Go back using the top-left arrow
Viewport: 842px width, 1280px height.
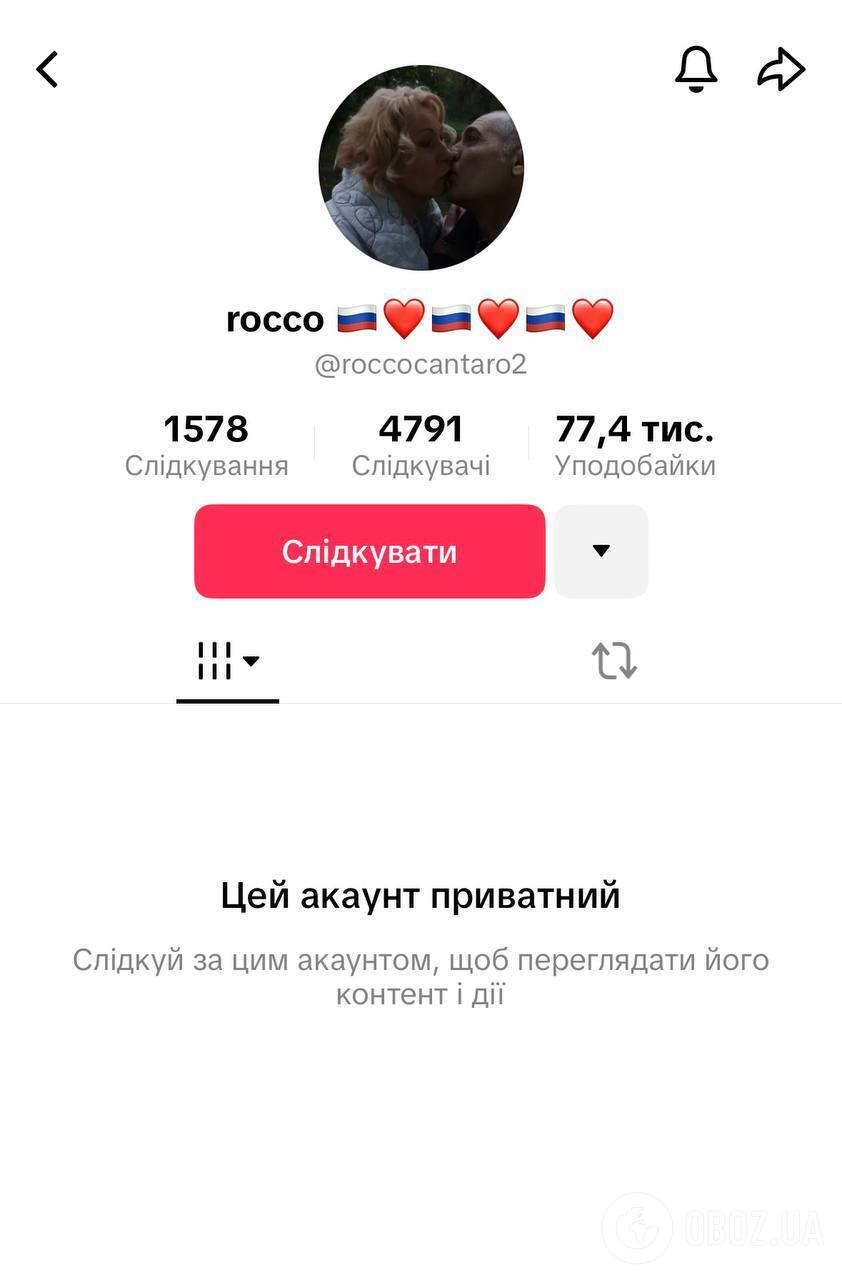click(x=47, y=70)
